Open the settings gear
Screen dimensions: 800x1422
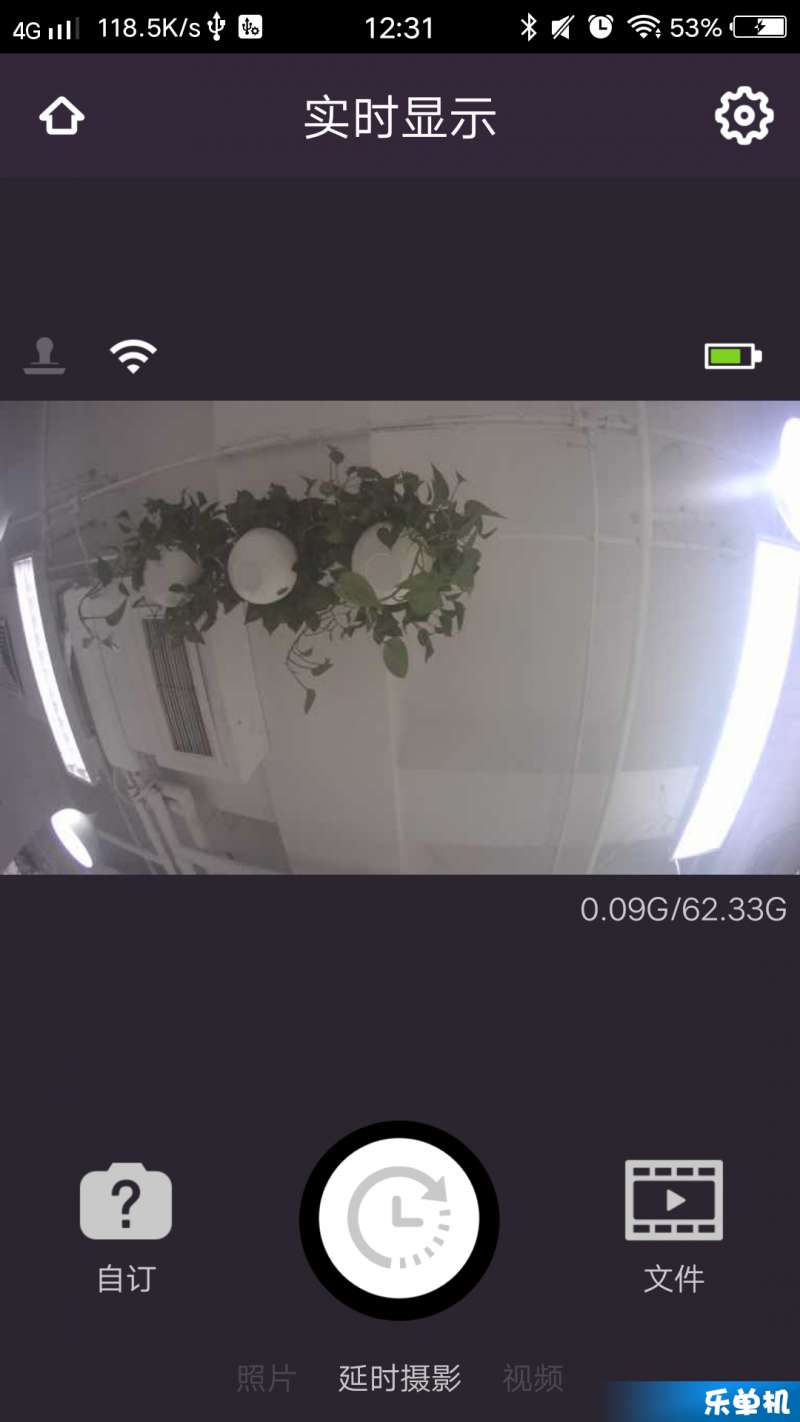[x=744, y=117]
